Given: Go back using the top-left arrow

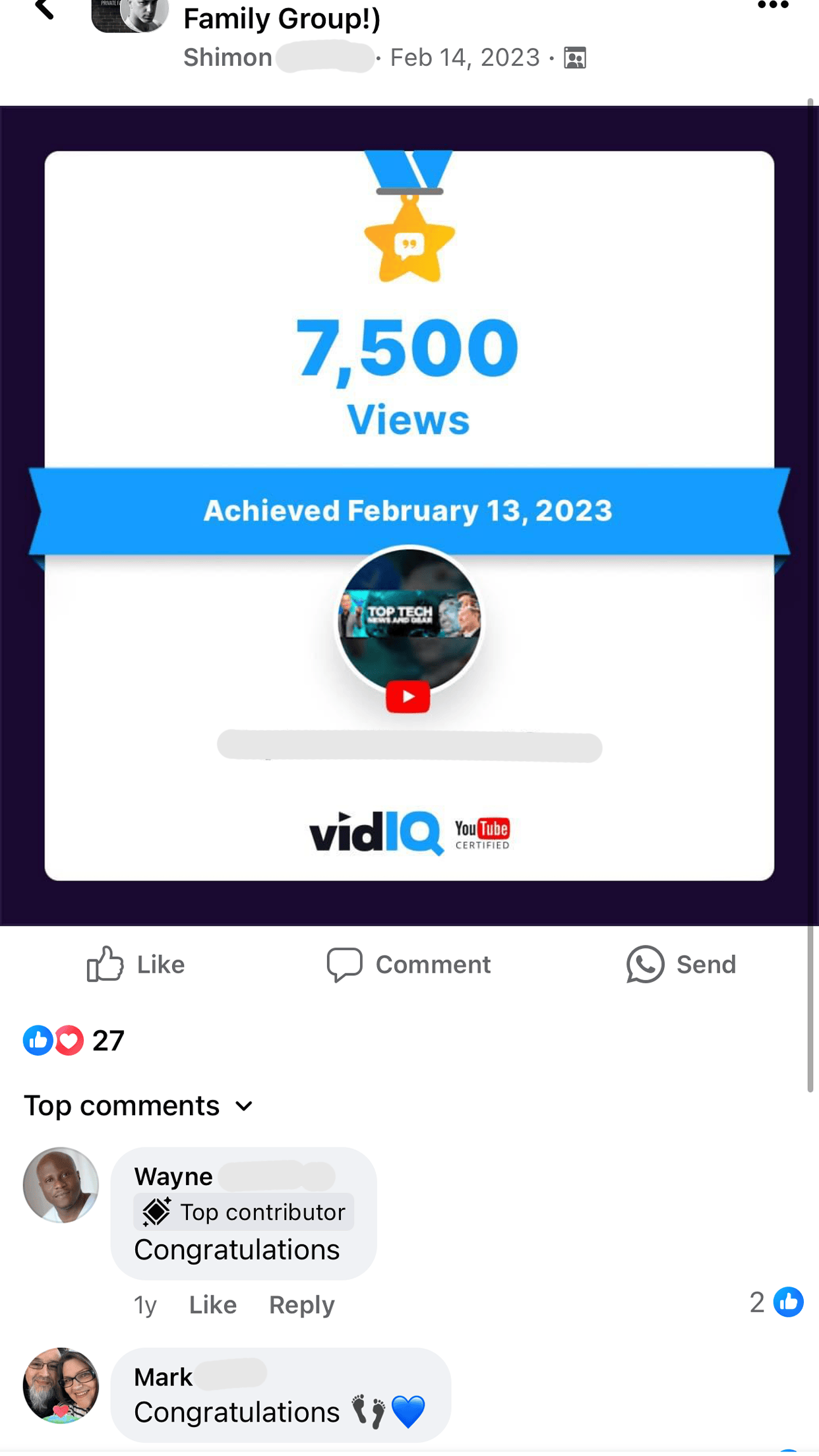Looking at the screenshot, I should click(x=44, y=9).
